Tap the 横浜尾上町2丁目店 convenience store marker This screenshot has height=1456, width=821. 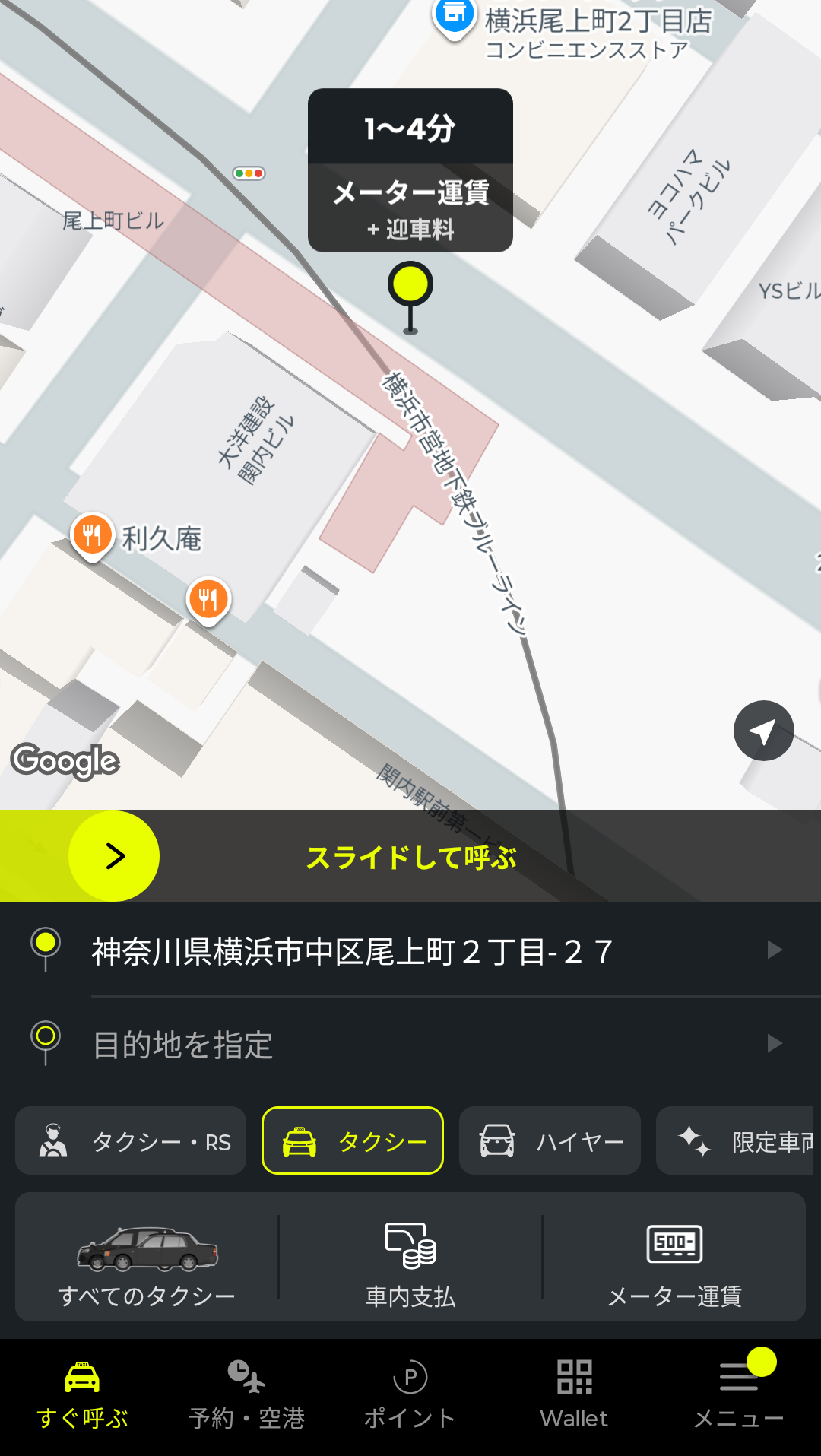[455, 17]
